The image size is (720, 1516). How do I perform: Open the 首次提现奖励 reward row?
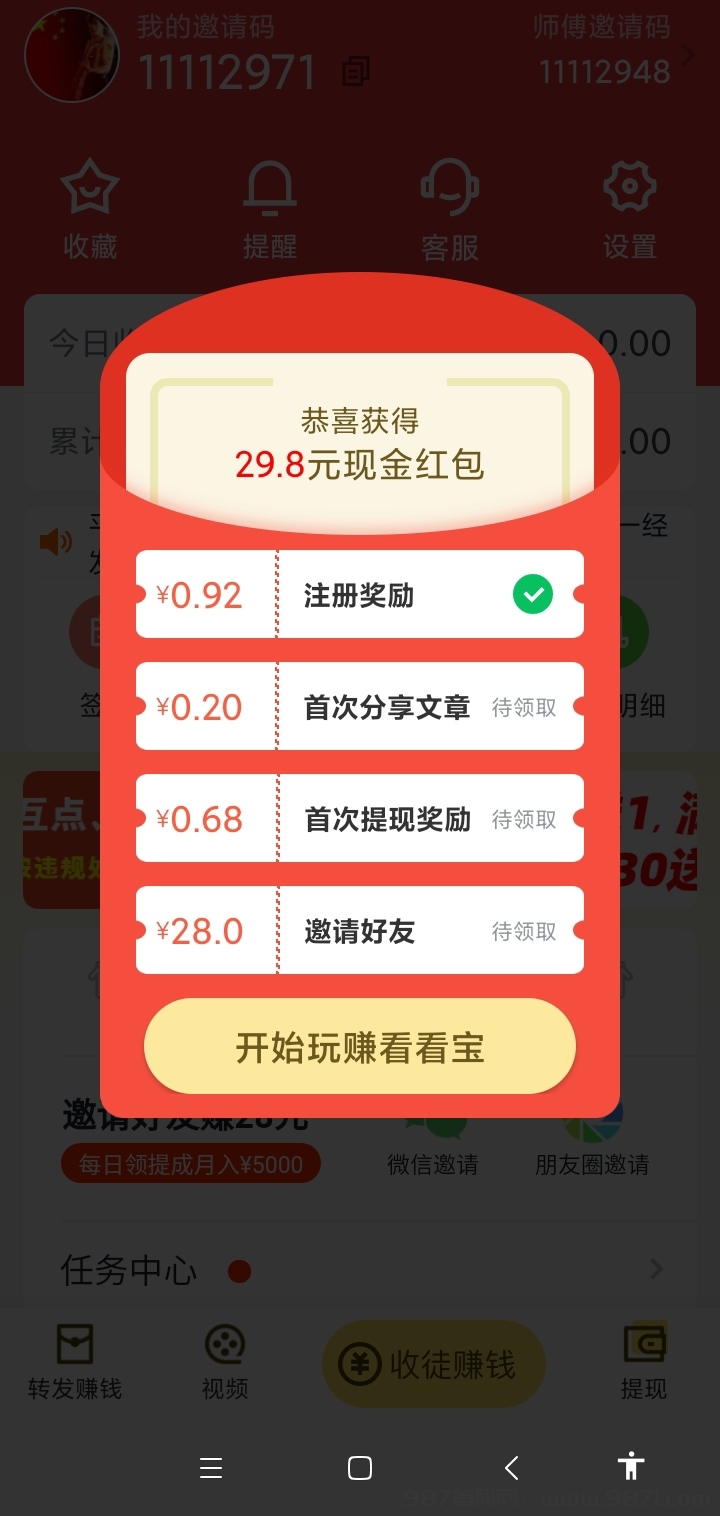coord(360,819)
